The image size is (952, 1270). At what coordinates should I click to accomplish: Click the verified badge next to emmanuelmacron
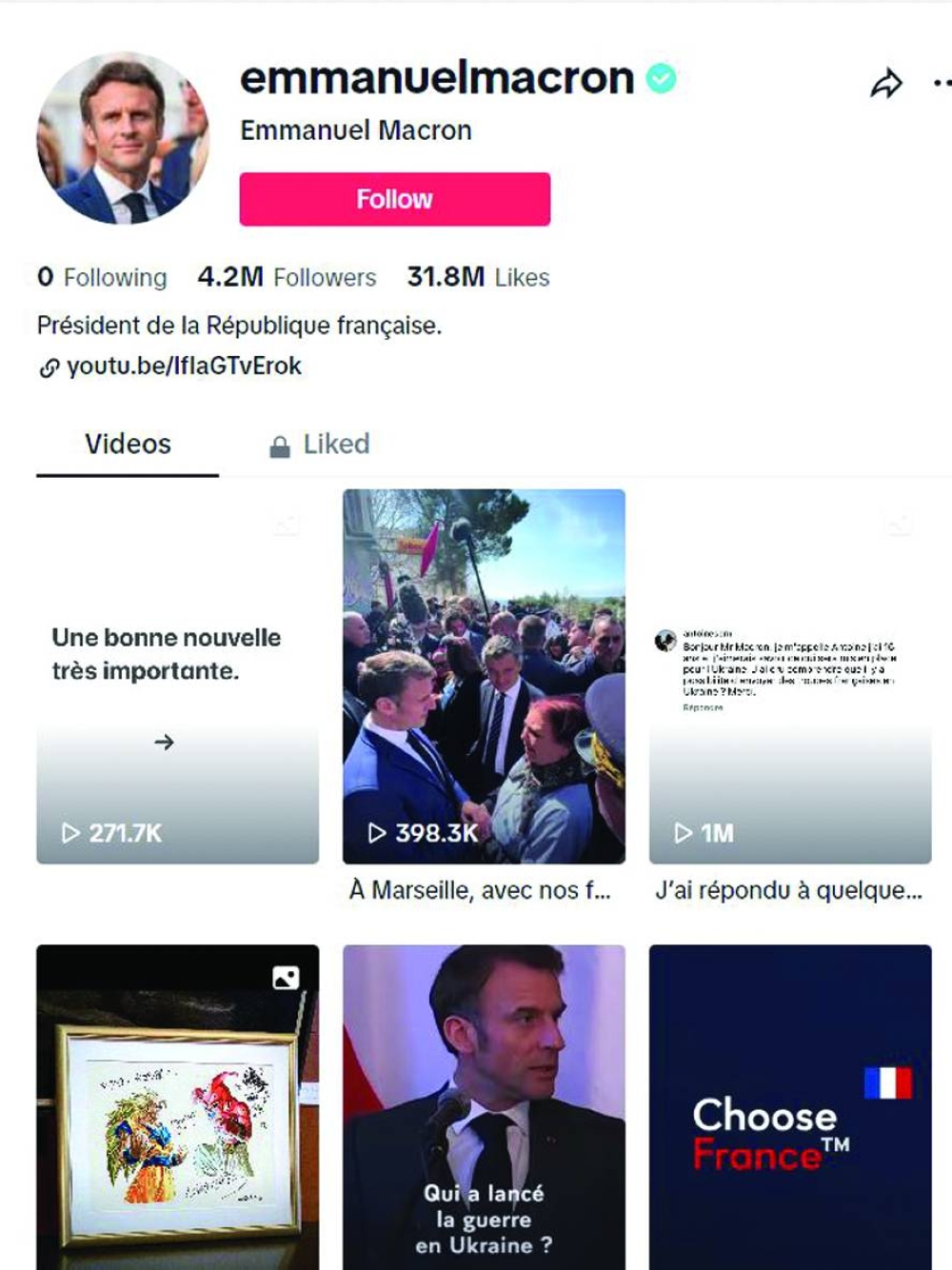pyautogui.click(x=659, y=78)
